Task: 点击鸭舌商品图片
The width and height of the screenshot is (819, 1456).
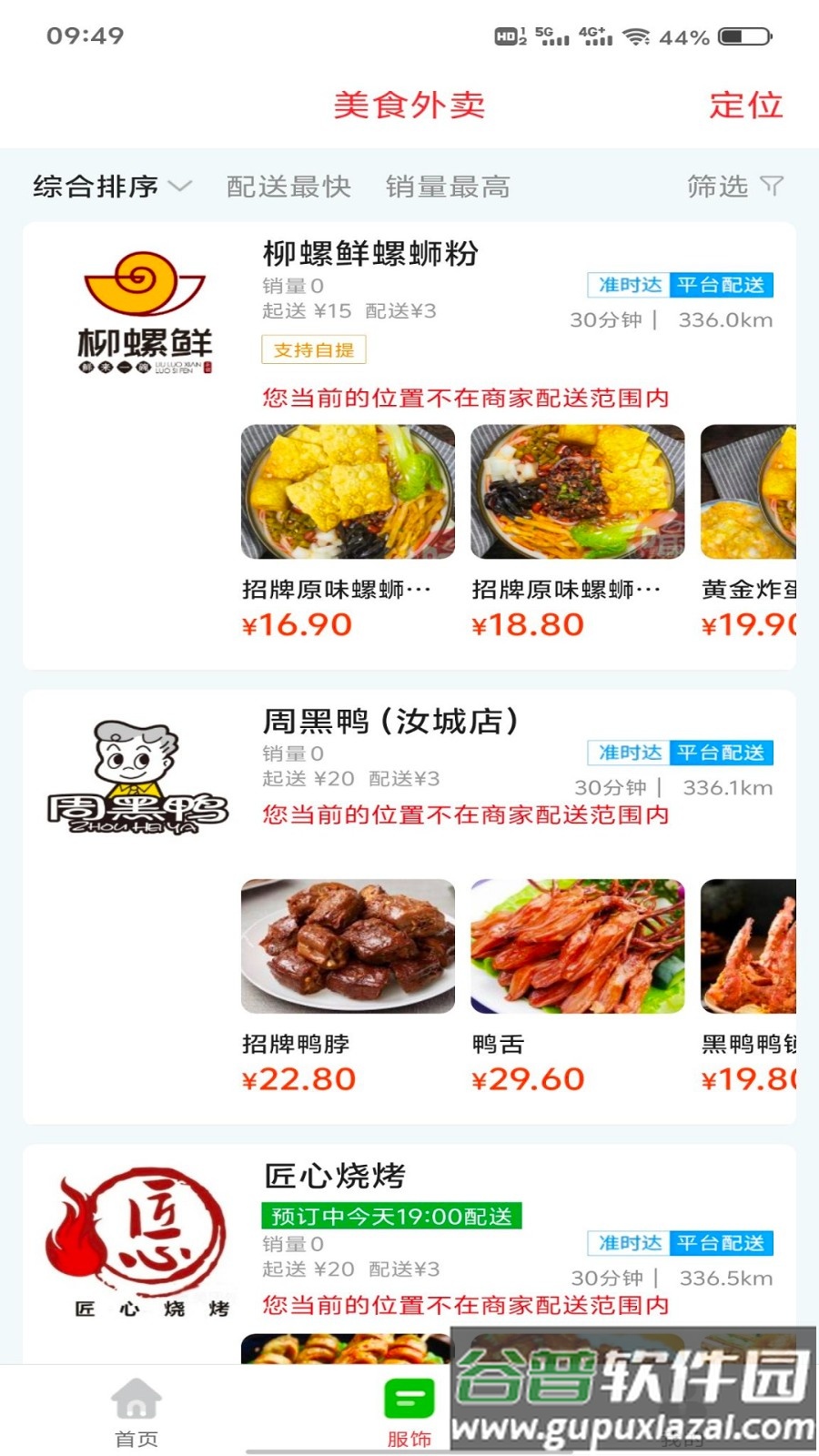Action: click(577, 946)
